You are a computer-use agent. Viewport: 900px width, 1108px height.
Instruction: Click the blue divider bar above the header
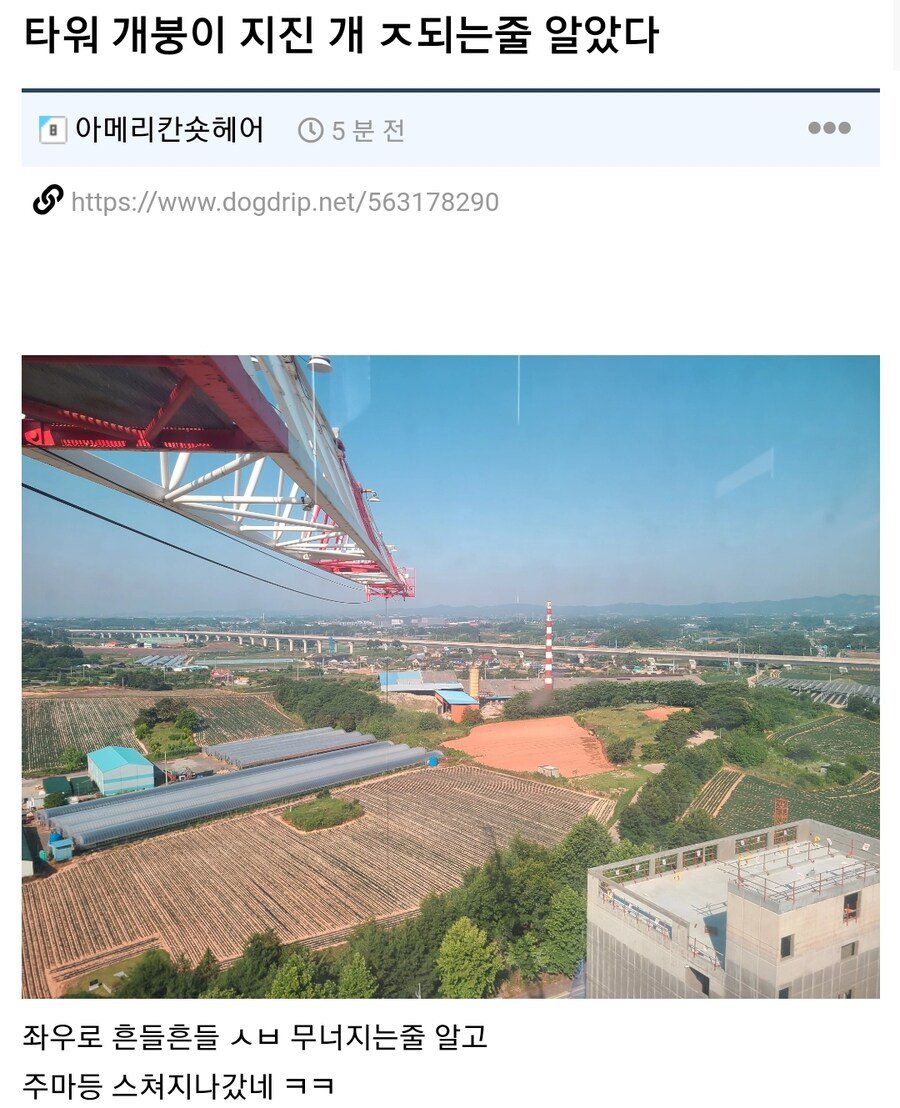(450, 88)
